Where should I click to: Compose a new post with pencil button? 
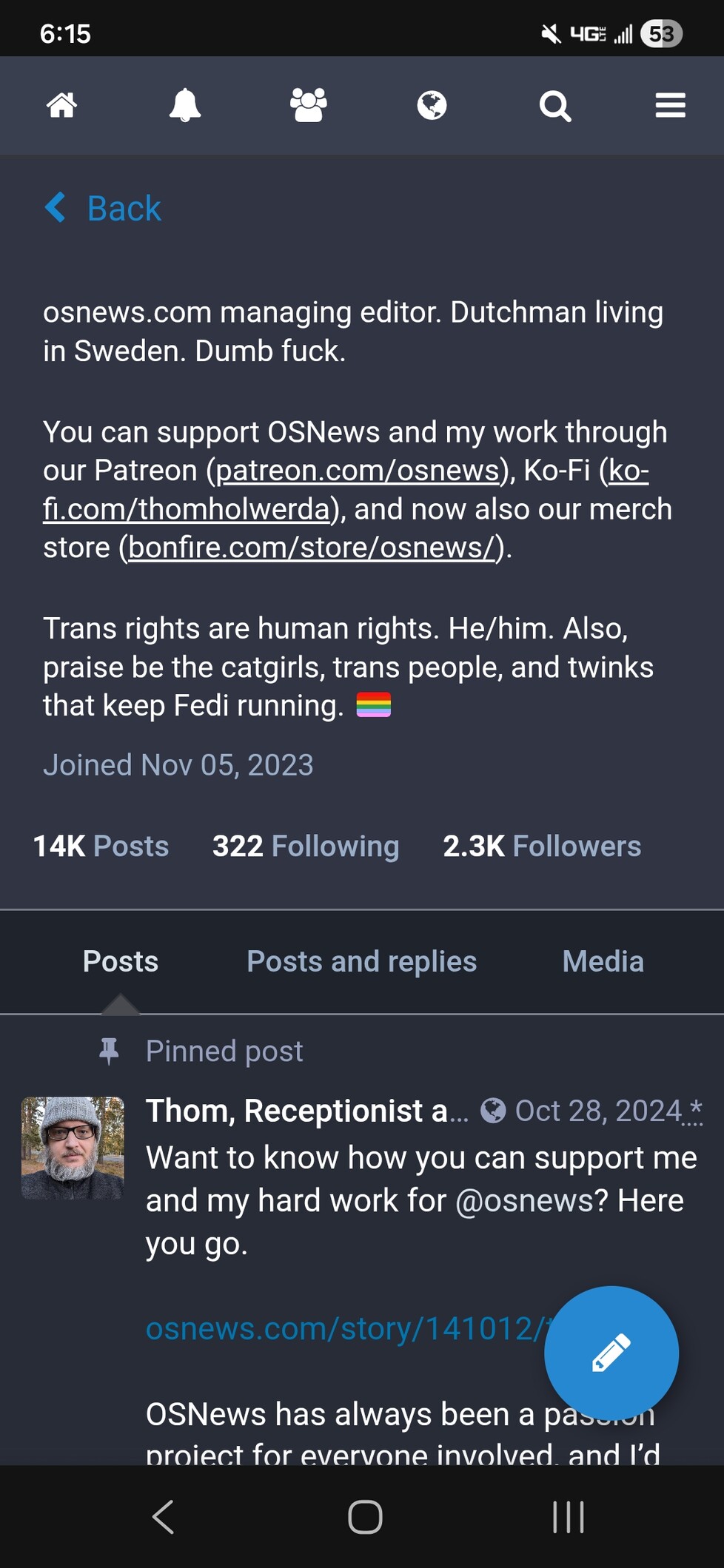click(x=611, y=1352)
